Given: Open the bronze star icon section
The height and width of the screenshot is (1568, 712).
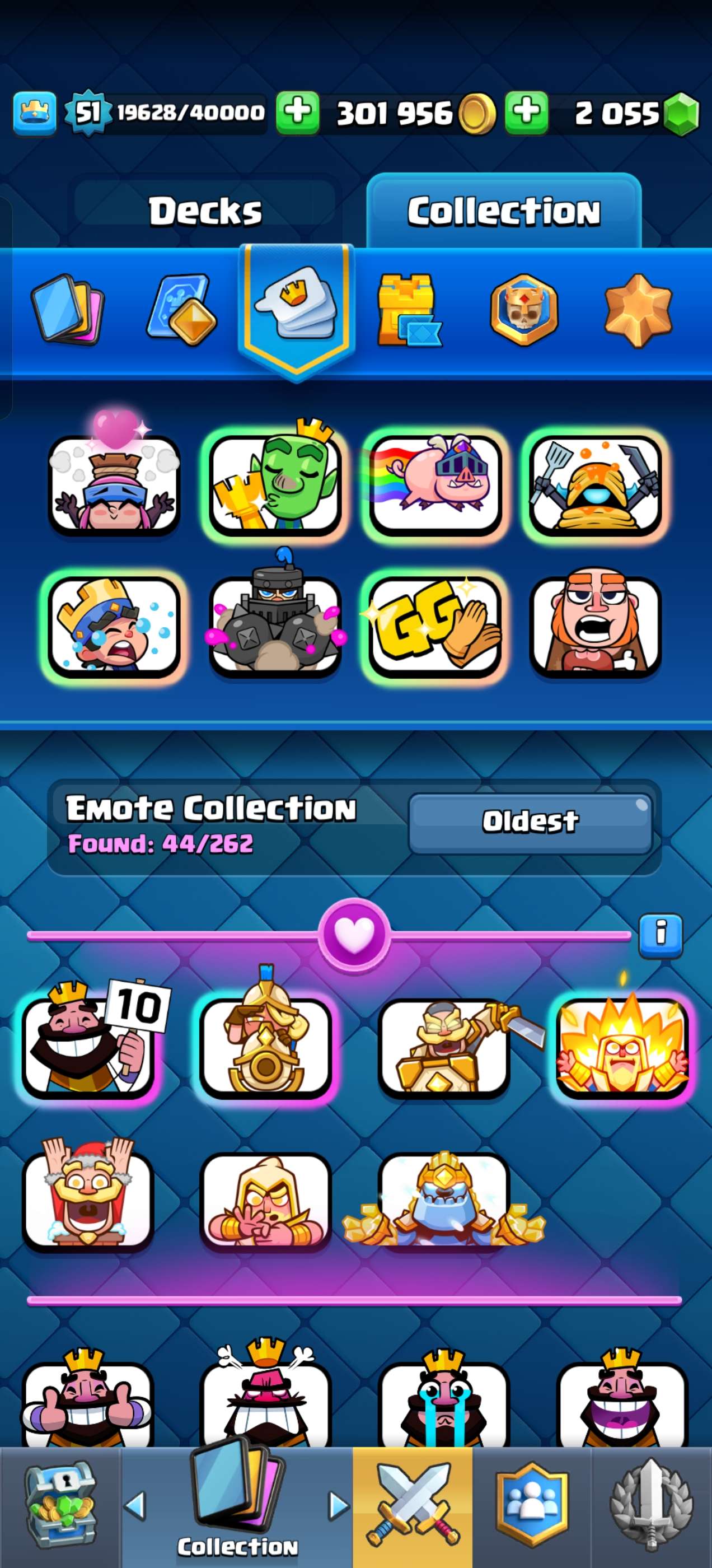Looking at the screenshot, I should coord(637,310).
